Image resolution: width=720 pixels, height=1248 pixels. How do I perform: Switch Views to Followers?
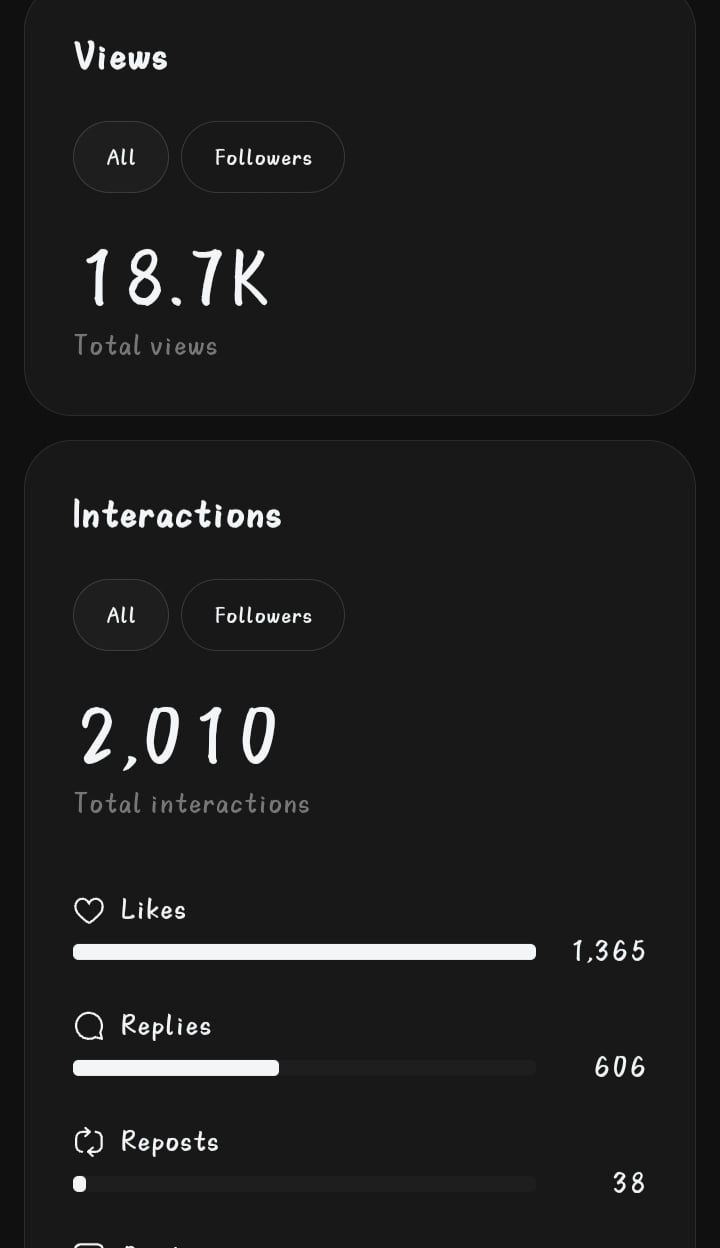coord(263,157)
